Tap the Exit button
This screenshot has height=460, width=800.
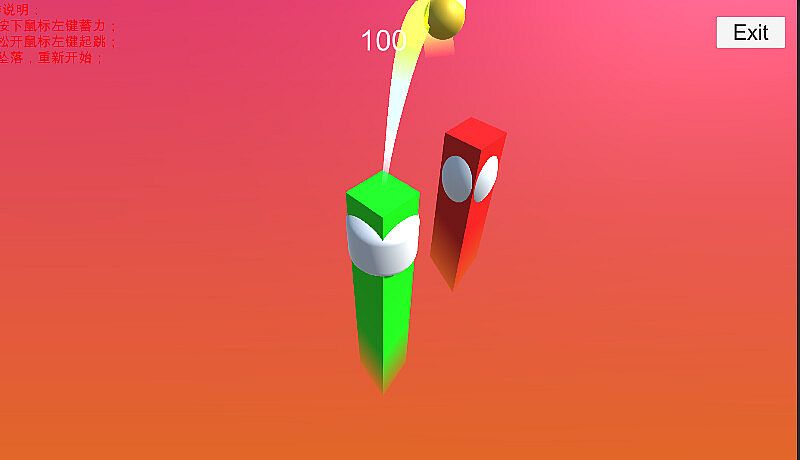(x=750, y=32)
